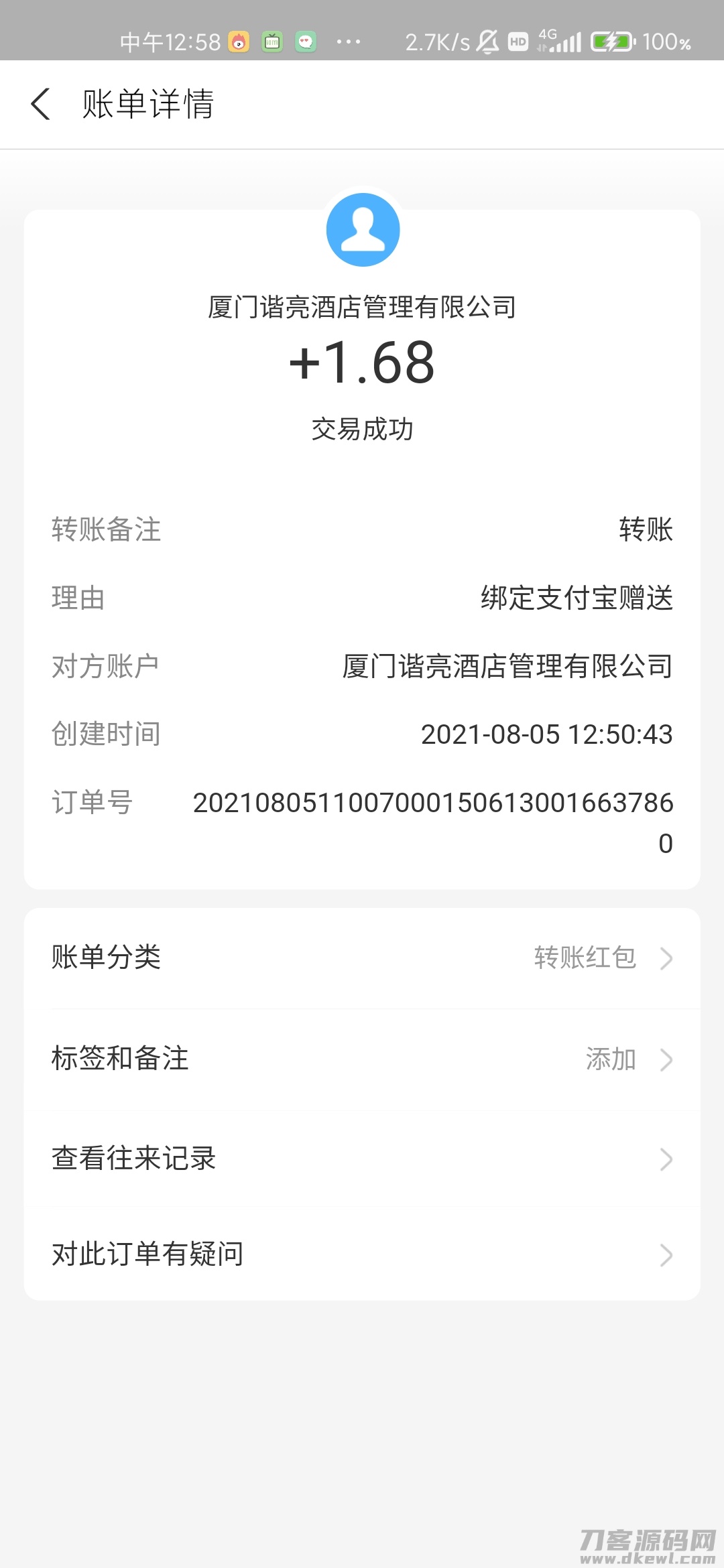The width and height of the screenshot is (724, 1568).
Task: Open the 账单分类 category row
Action: click(x=362, y=958)
